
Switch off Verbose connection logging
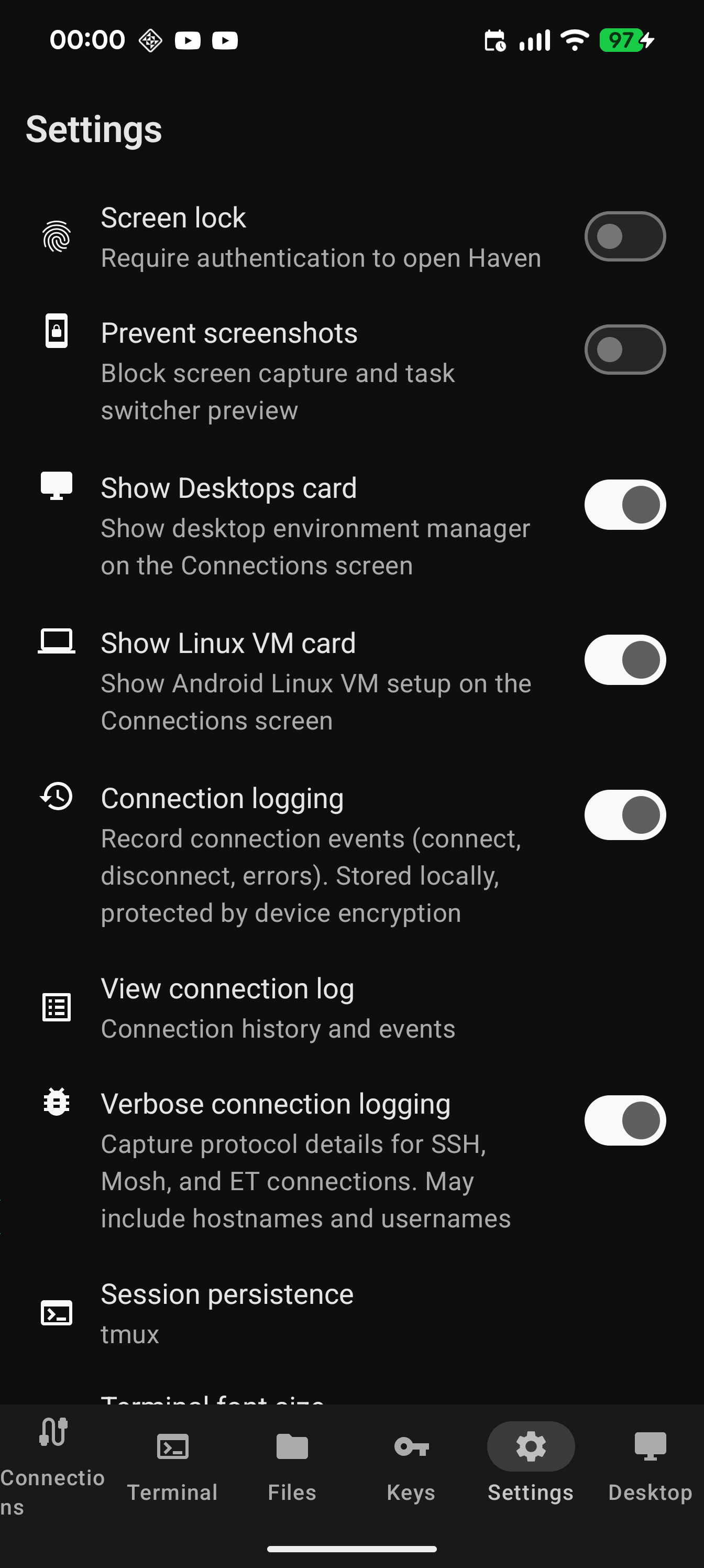point(625,1120)
